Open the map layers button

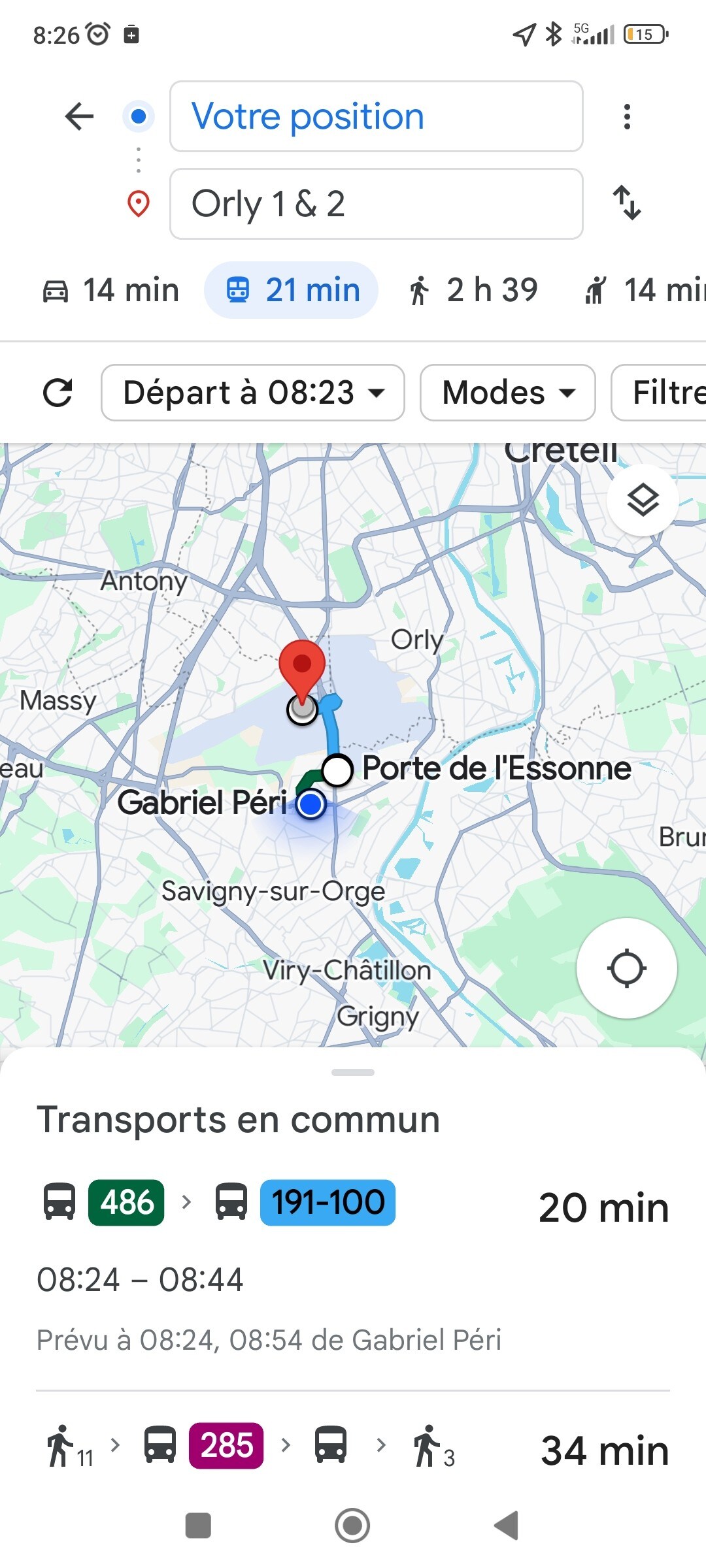click(x=643, y=500)
